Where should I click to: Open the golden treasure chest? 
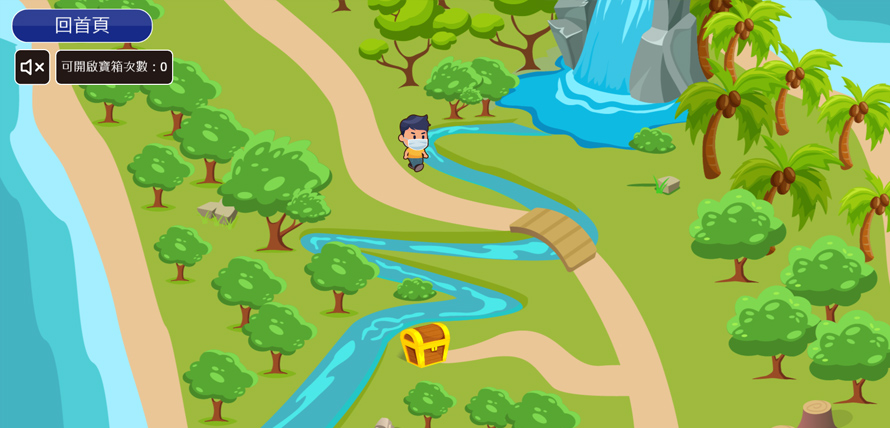pyautogui.click(x=425, y=344)
